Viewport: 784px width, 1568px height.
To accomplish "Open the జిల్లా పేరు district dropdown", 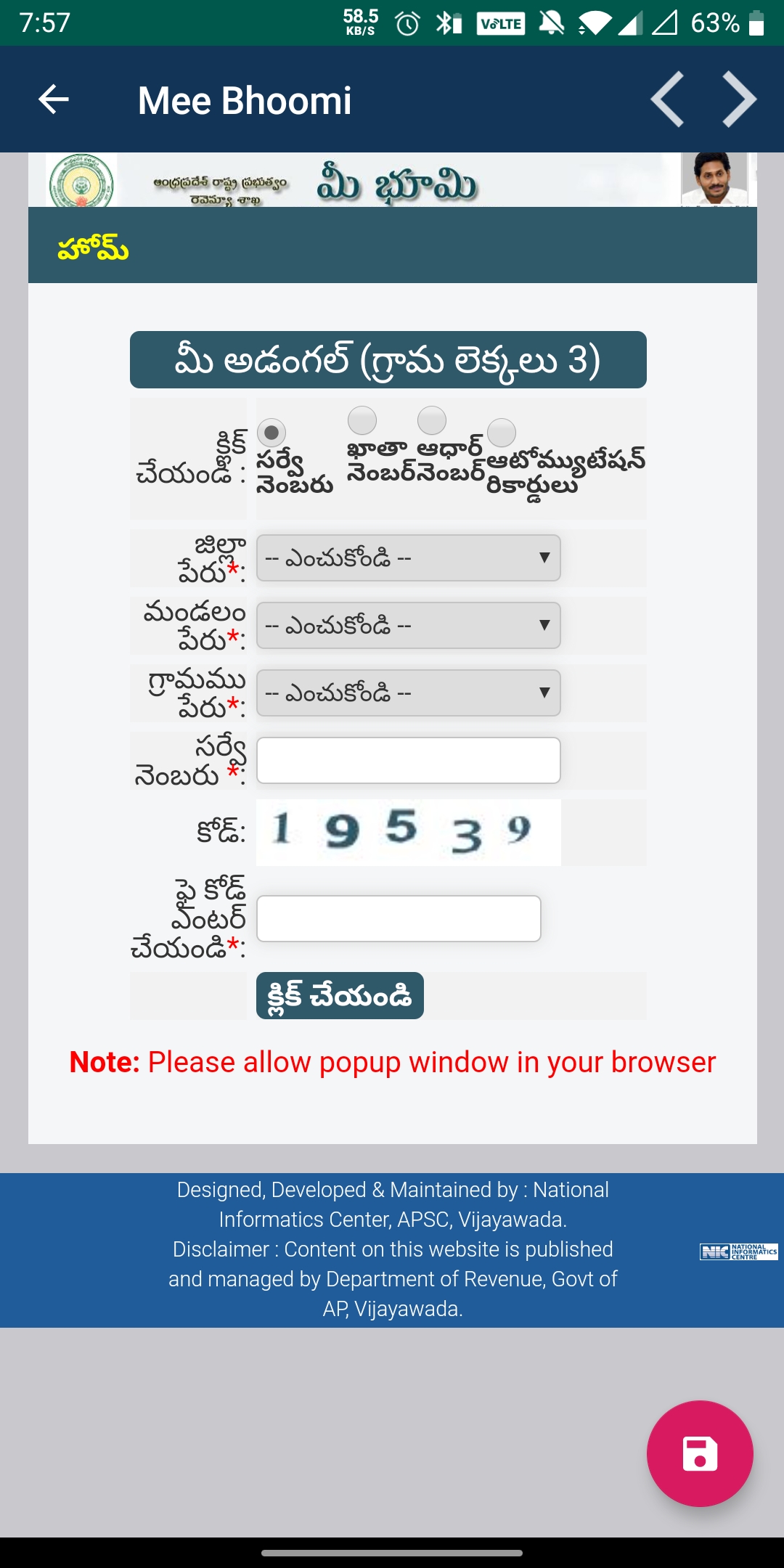I will (409, 558).
